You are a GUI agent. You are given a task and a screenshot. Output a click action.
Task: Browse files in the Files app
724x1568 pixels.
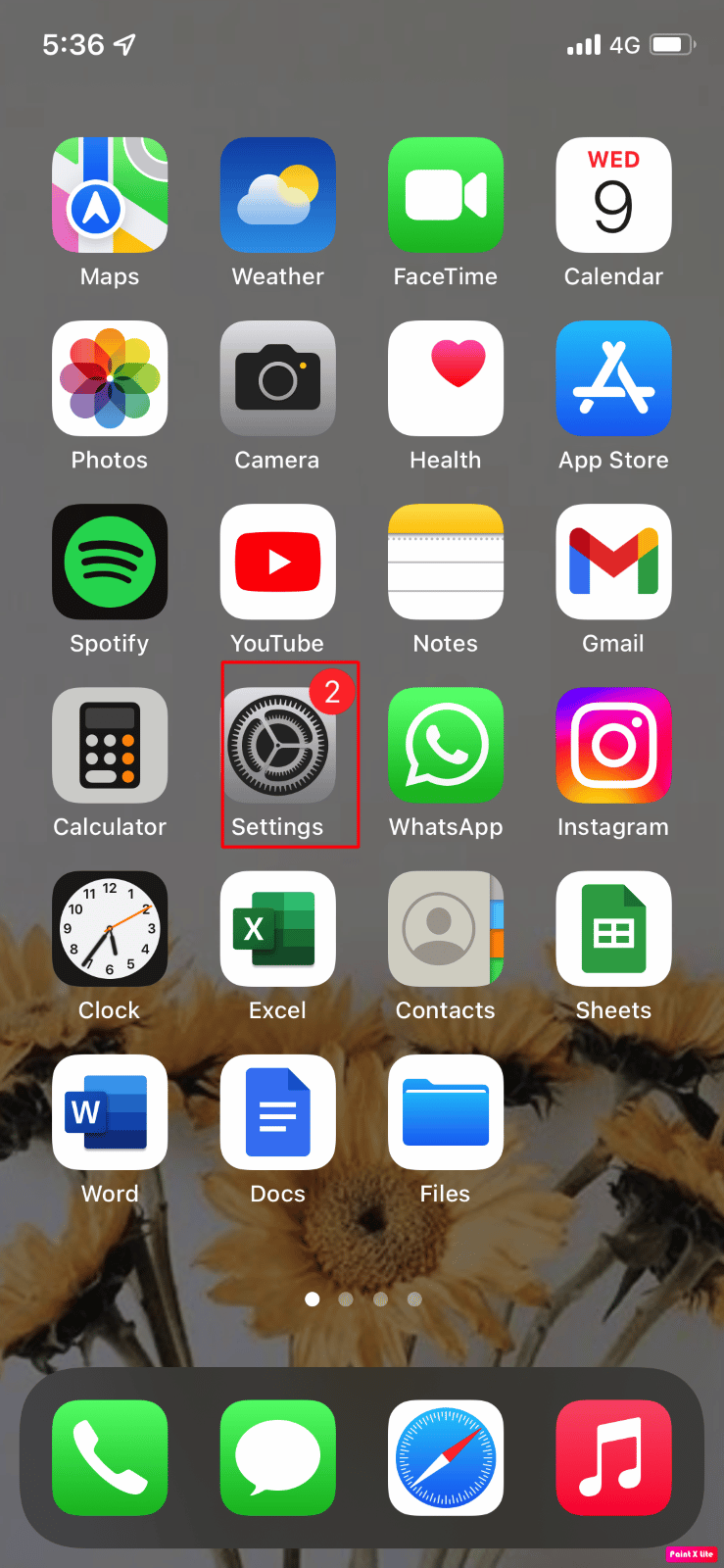446,1112
